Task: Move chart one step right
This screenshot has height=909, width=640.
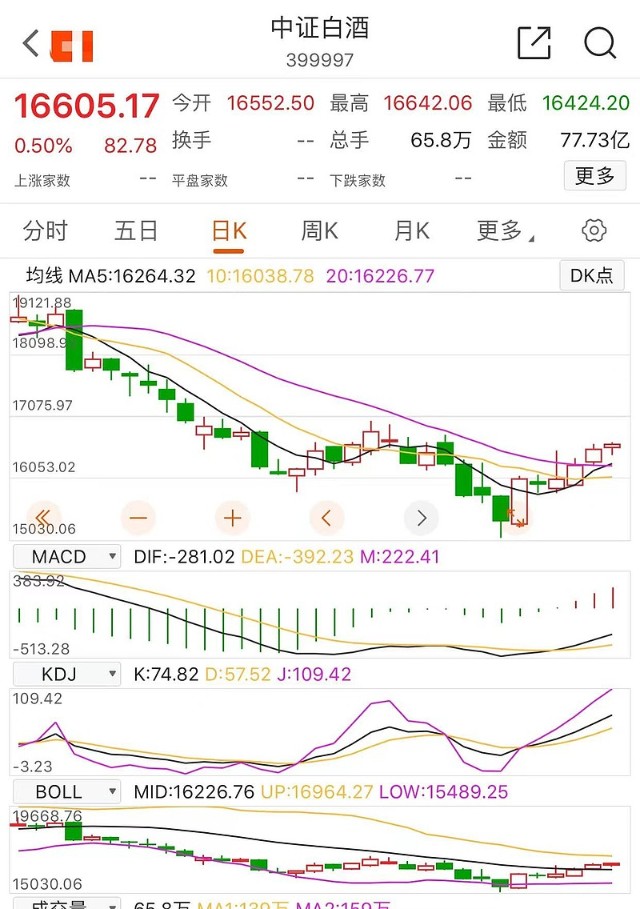Action: tap(421, 518)
